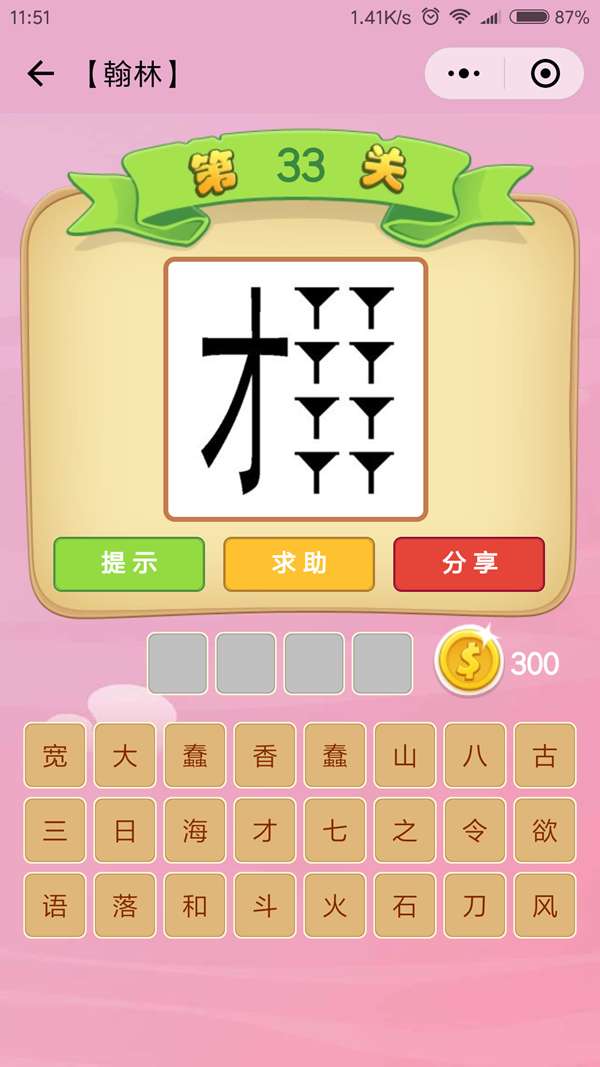
Task: Close the mini program with the circle icon
Action: (x=545, y=74)
